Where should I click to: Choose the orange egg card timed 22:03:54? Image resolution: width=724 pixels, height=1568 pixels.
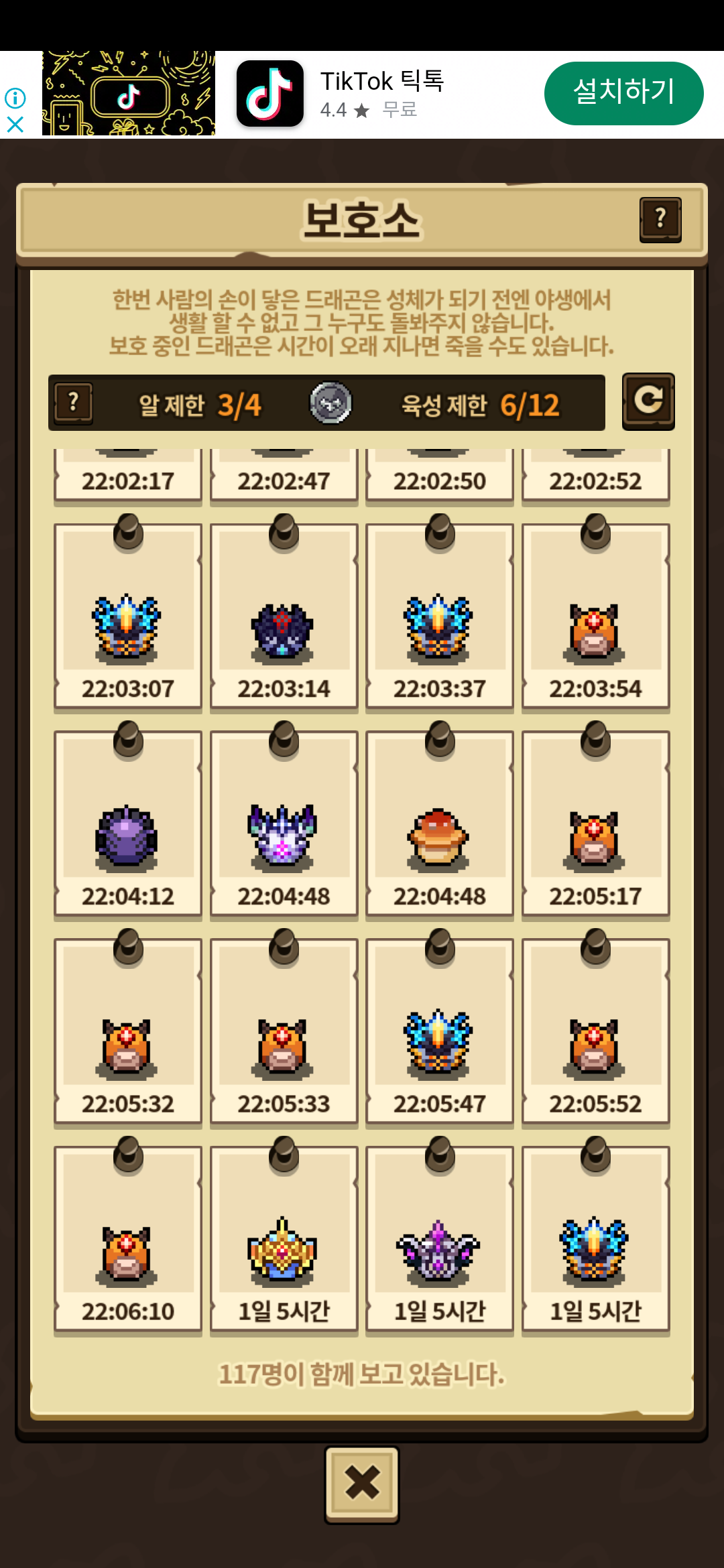(x=595, y=616)
